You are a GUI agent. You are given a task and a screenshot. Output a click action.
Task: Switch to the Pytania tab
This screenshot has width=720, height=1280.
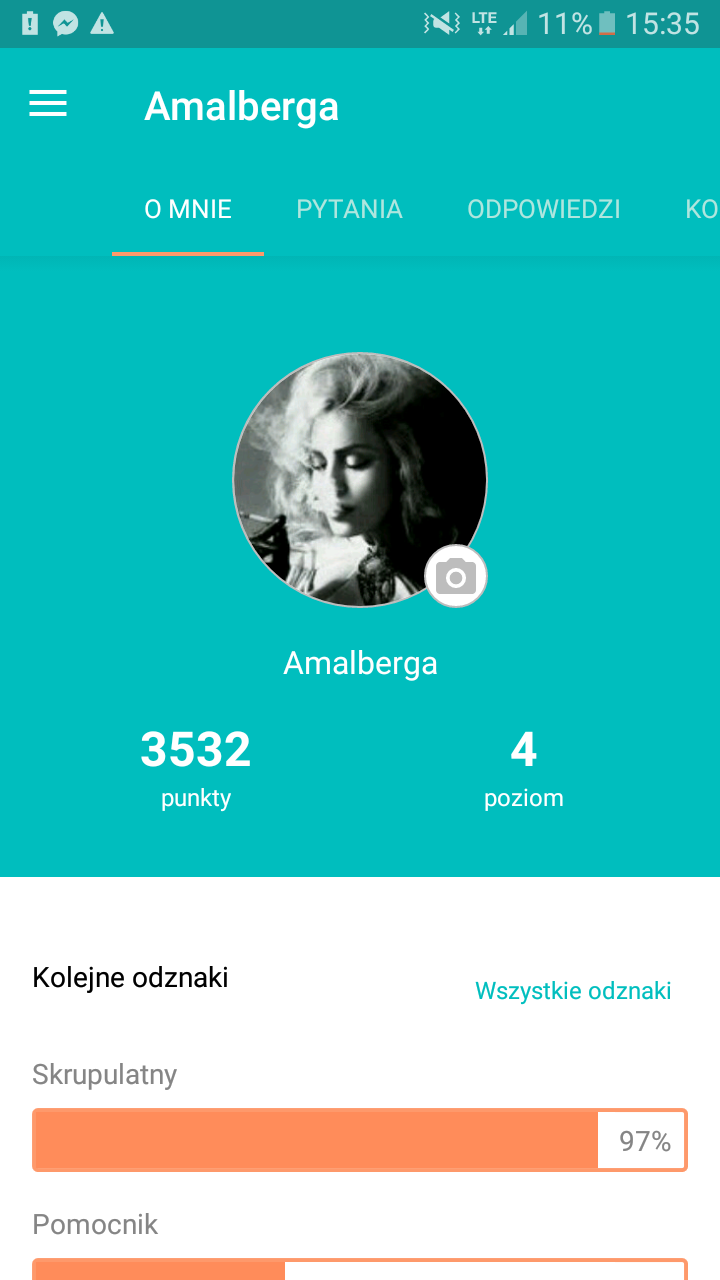(349, 209)
